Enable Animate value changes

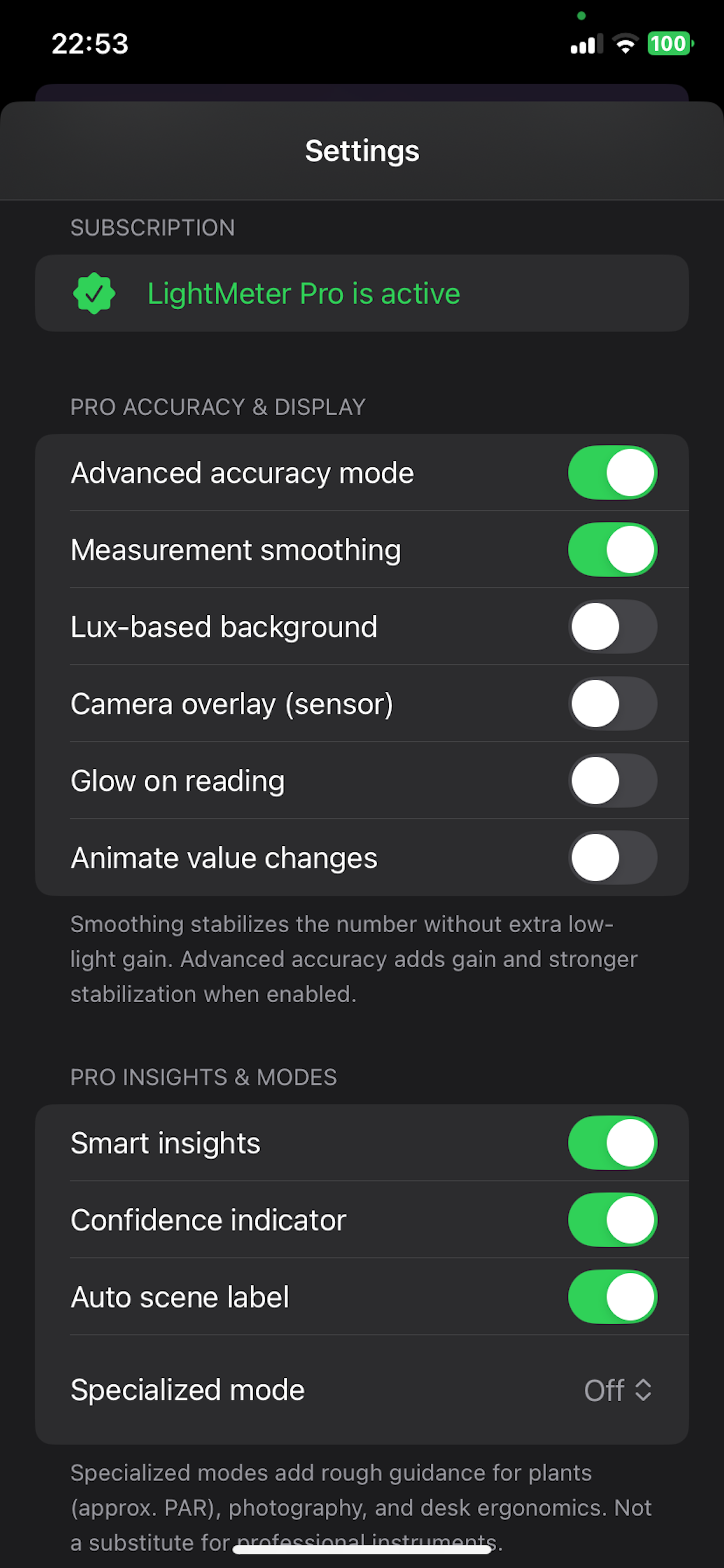[x=612, y=857]
